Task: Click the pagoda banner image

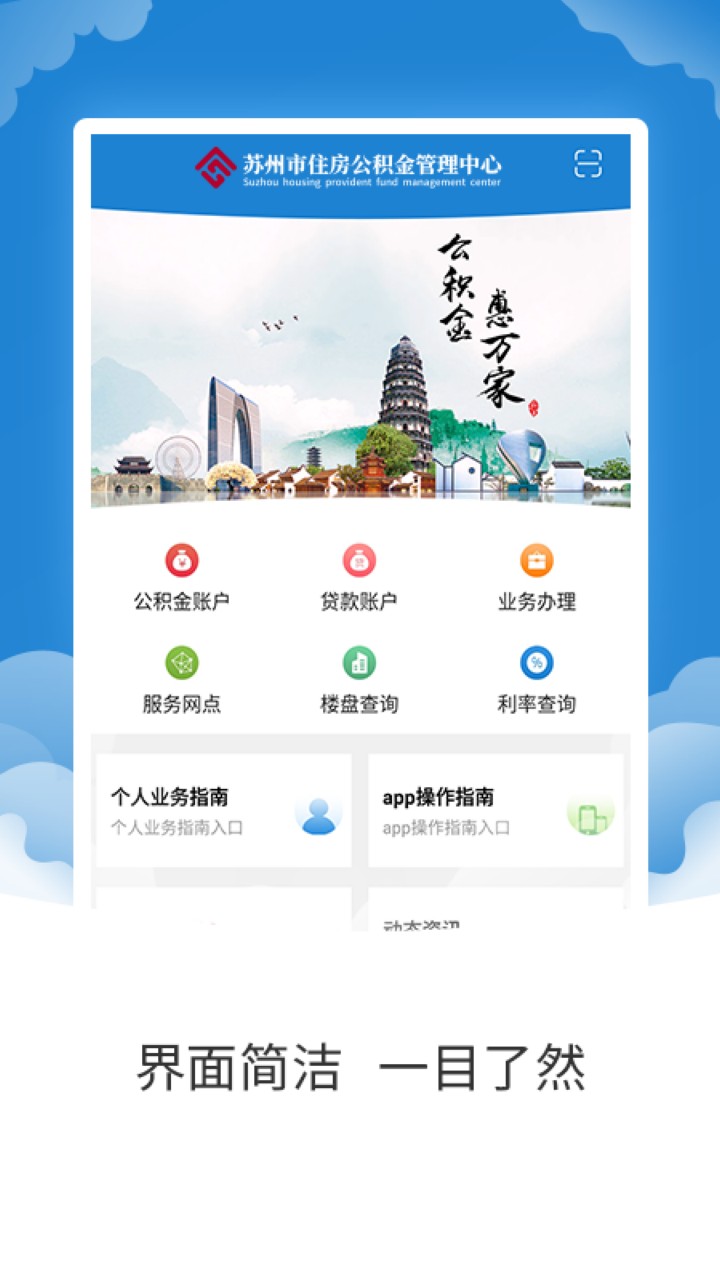Action: [x=360, y=360]
